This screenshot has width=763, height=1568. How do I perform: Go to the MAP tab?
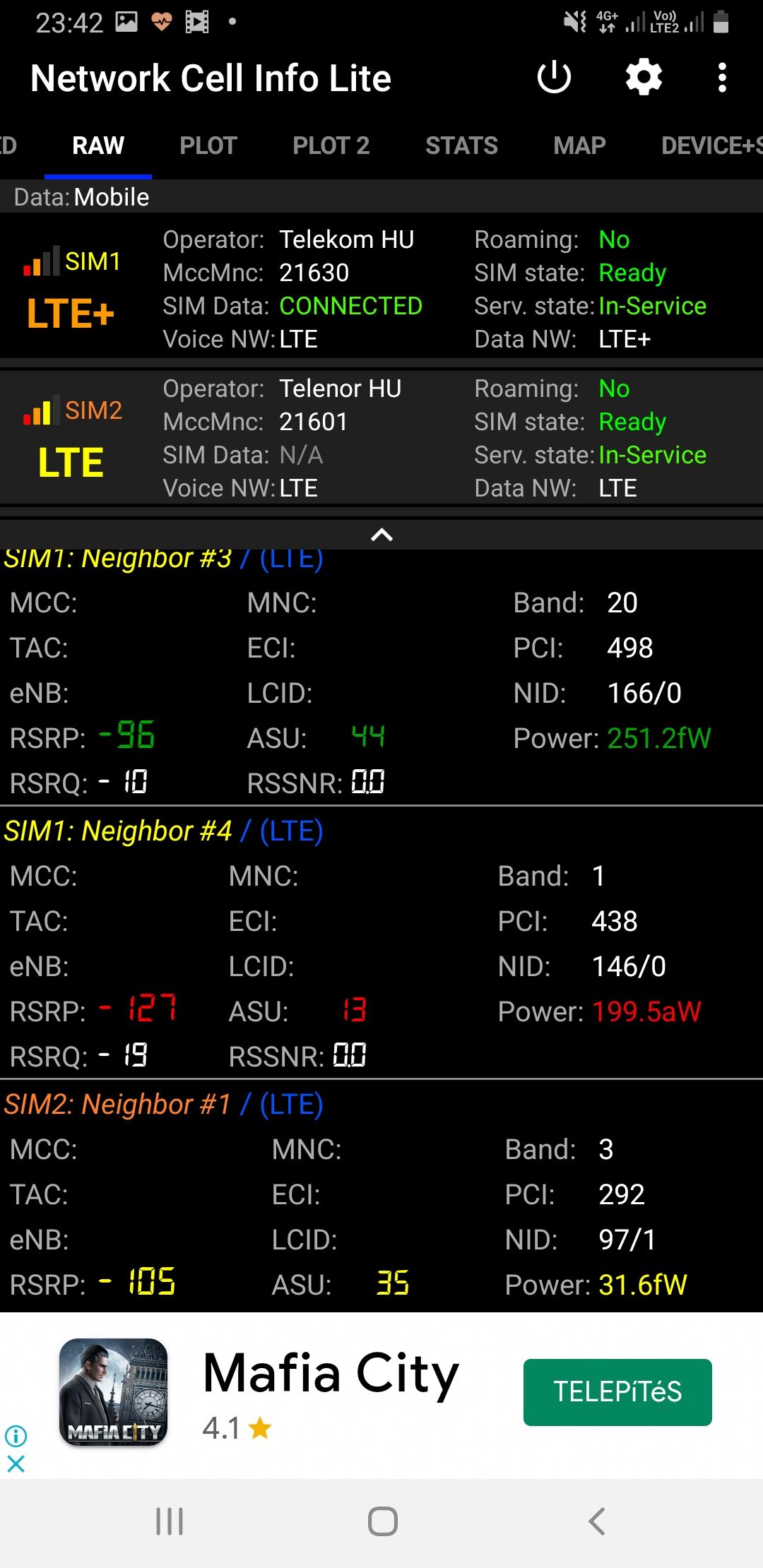coord(579,145)
